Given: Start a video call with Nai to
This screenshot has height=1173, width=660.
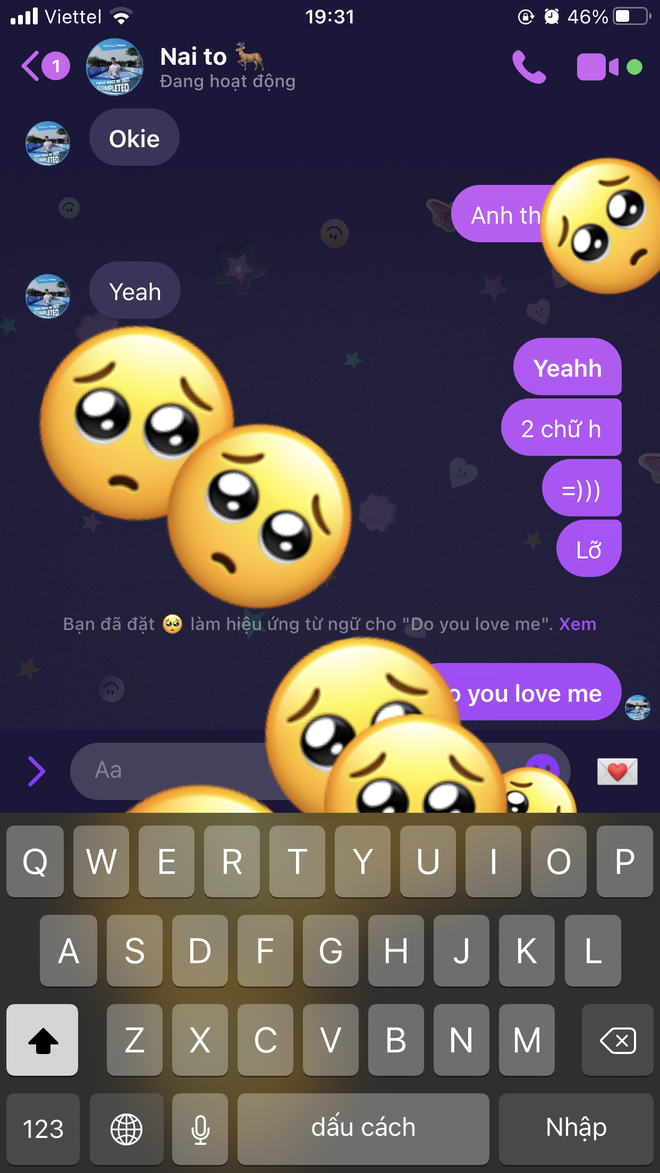Looking at the screenshot, I should click(x=598, y=67).
